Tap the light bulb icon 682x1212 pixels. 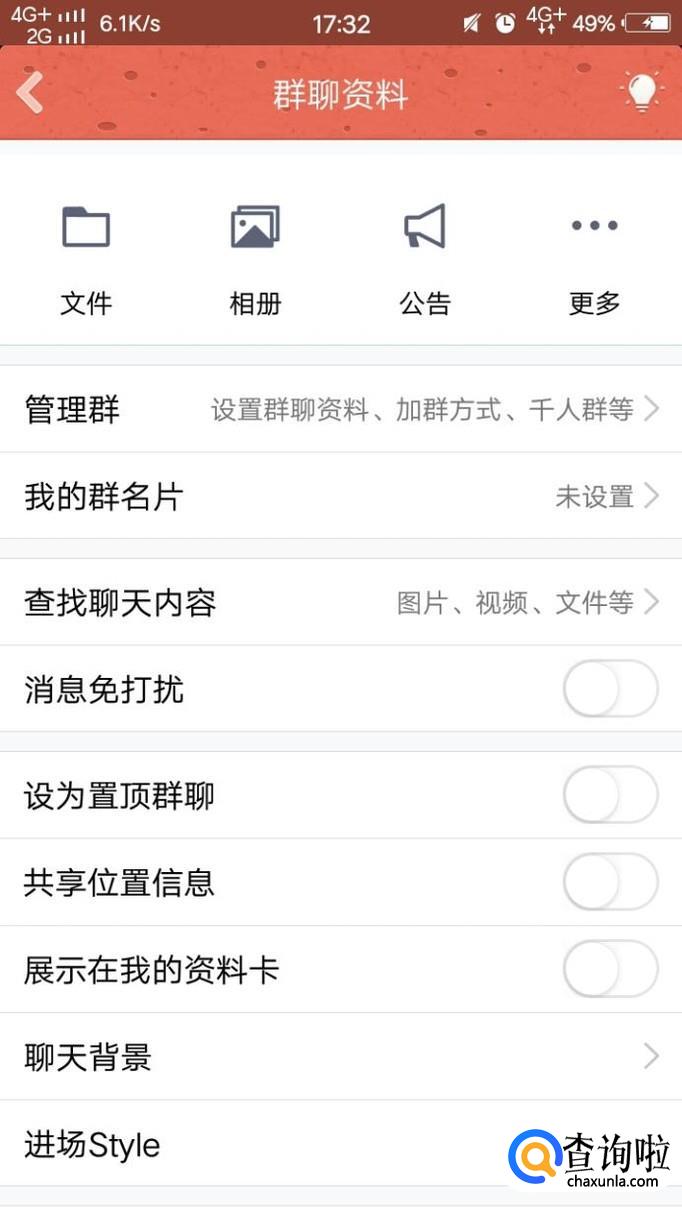(x=641, y=94)
